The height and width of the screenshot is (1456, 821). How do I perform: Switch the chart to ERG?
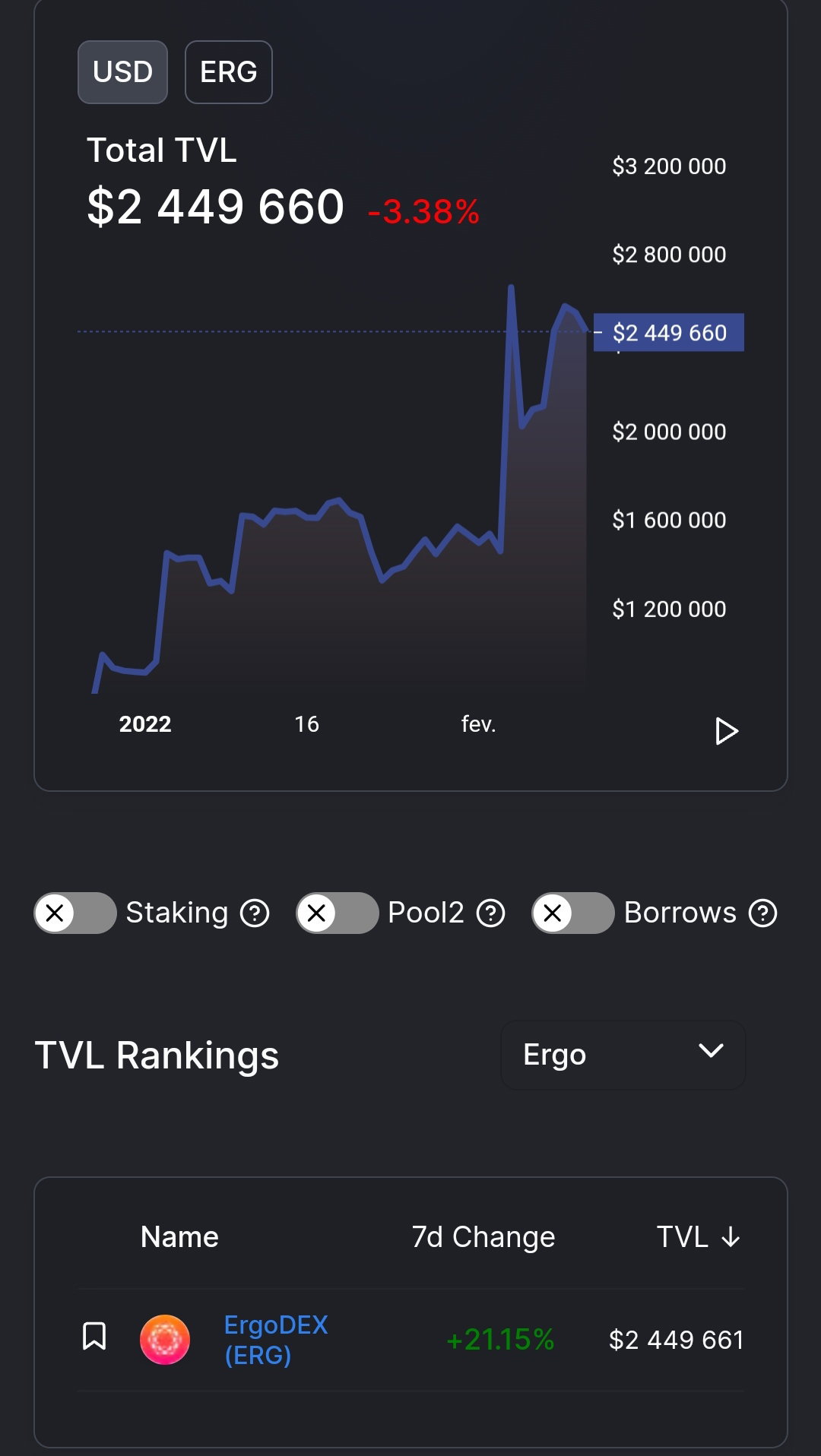[x=229, y=72]
